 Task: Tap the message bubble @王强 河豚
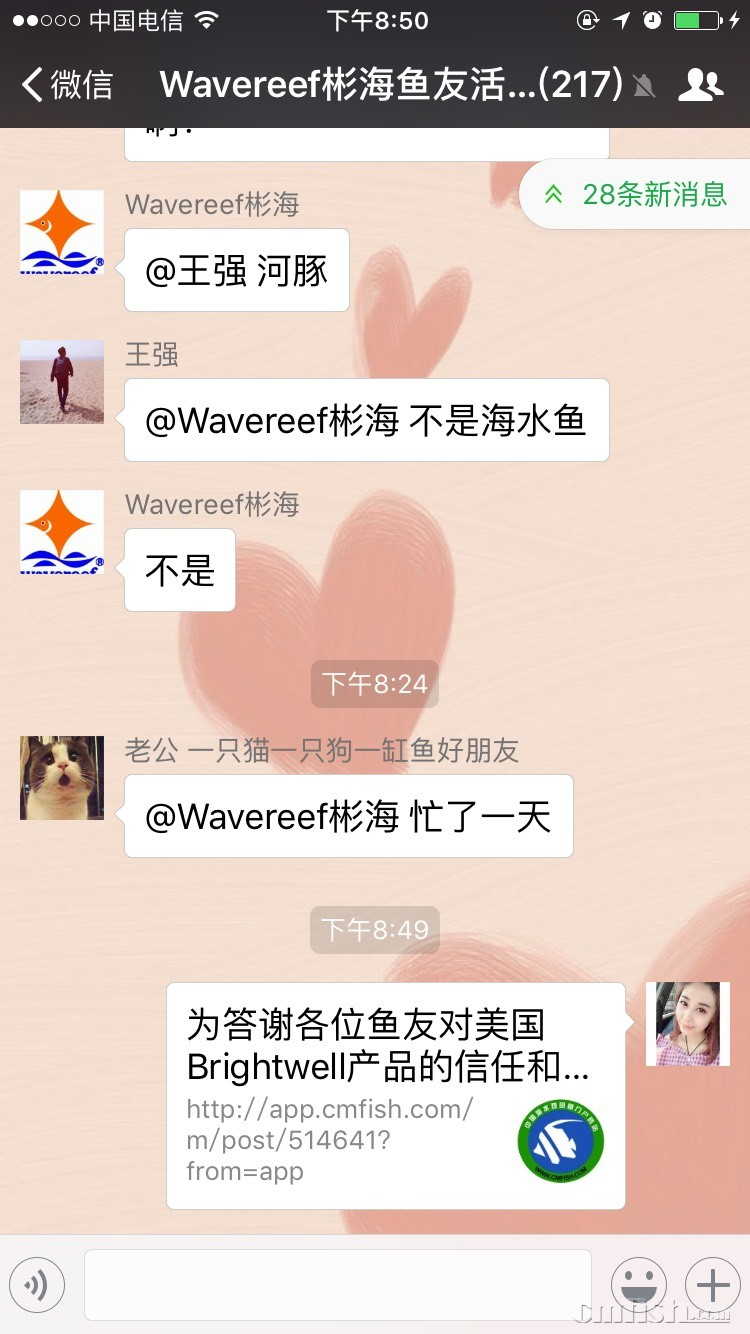[236, 269]
